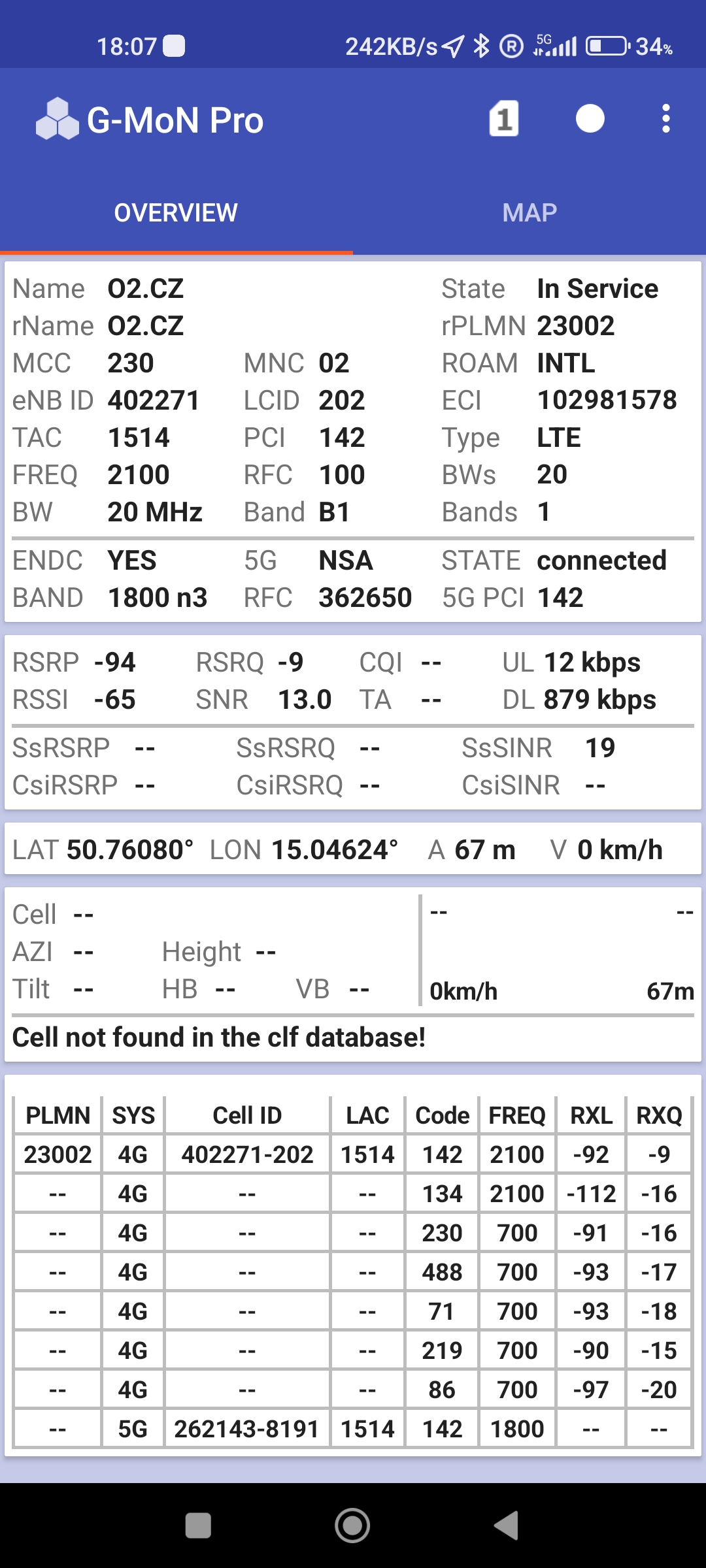The width and height of the screenshot is (706, 1568).
Task: Switch to the MAP tab
Action: [x=529, y=213]
